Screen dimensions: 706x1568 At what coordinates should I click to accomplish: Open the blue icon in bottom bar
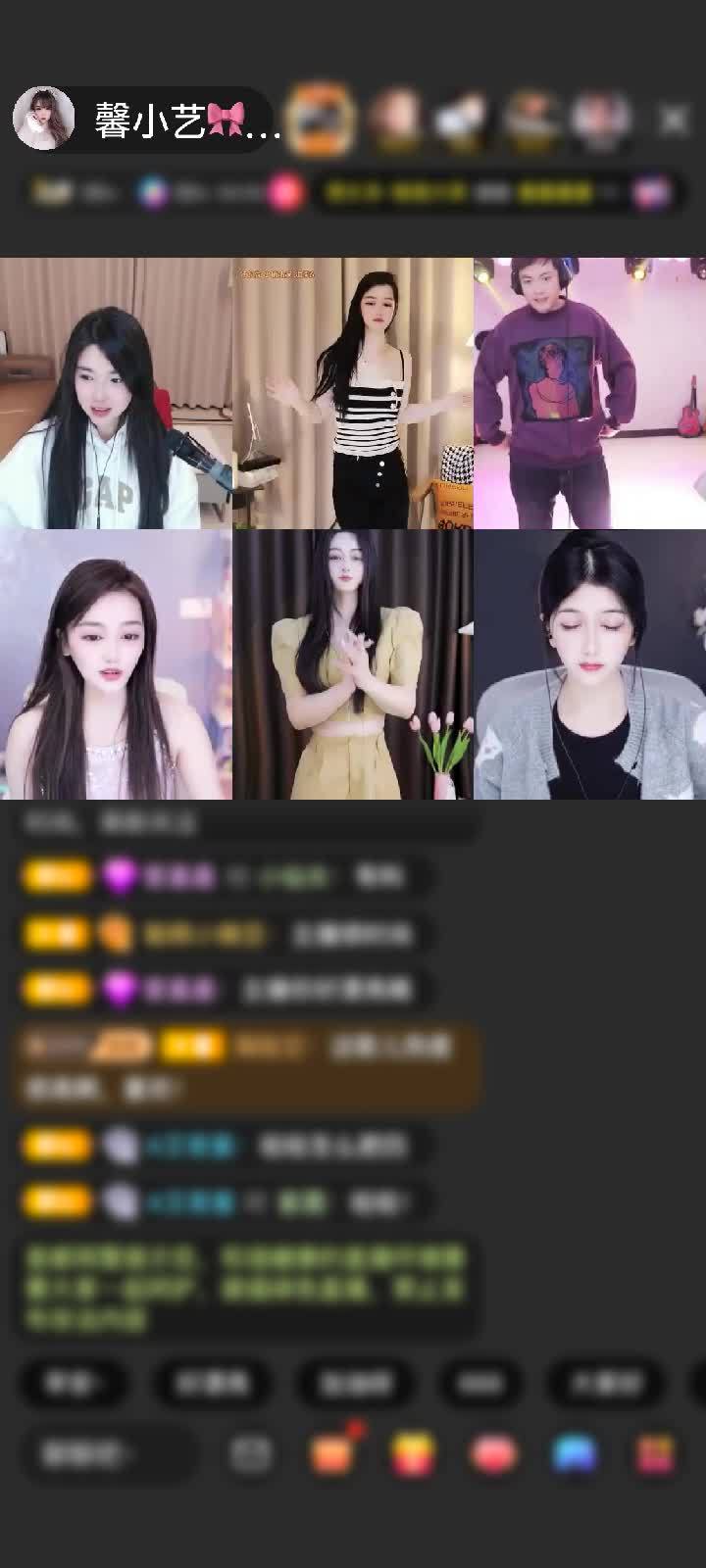tap(575, 1454)
